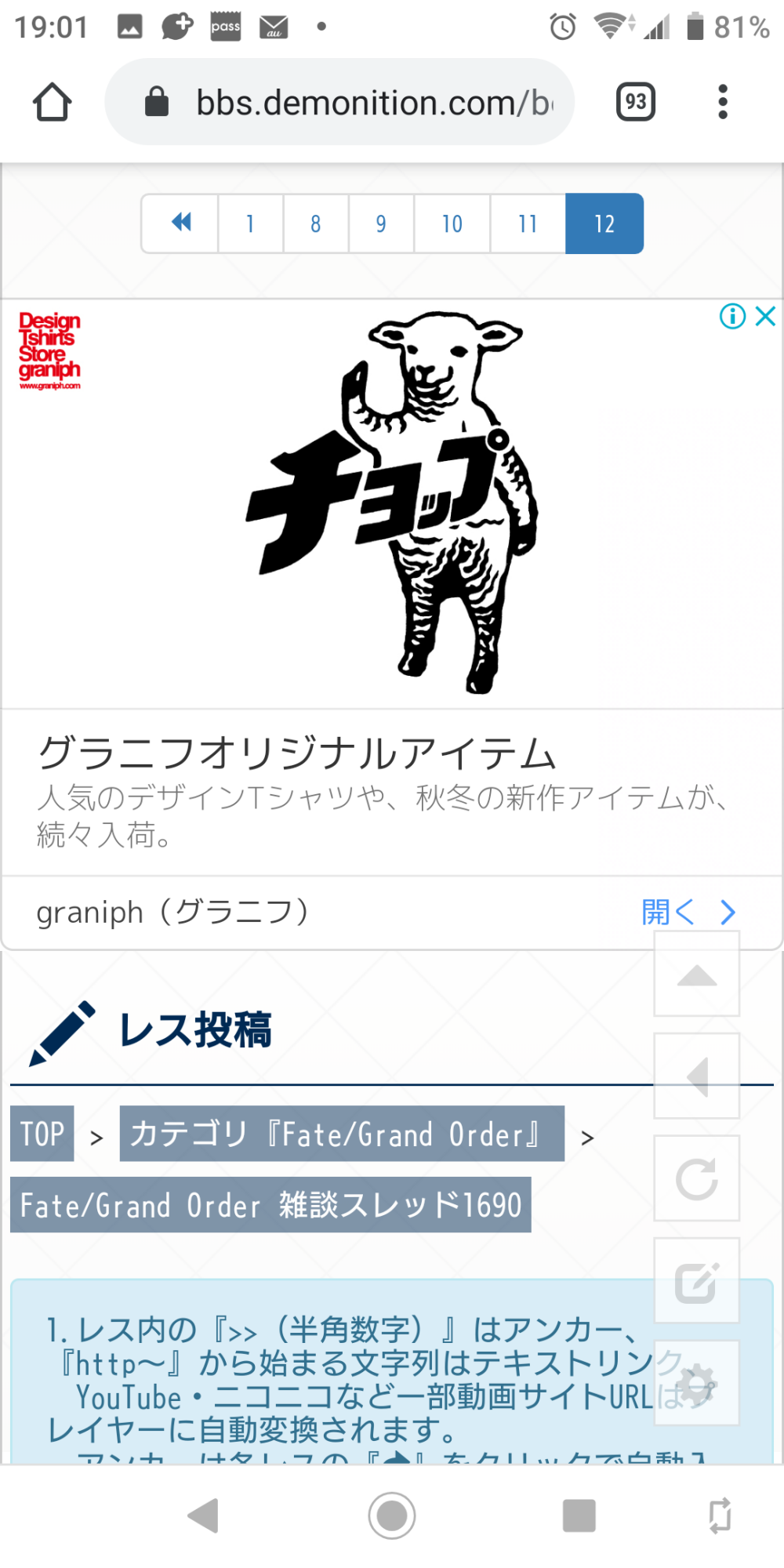Go to page 9 of the thread
This screenshot has width=784, height=1568.
click(x=380, y=223)
